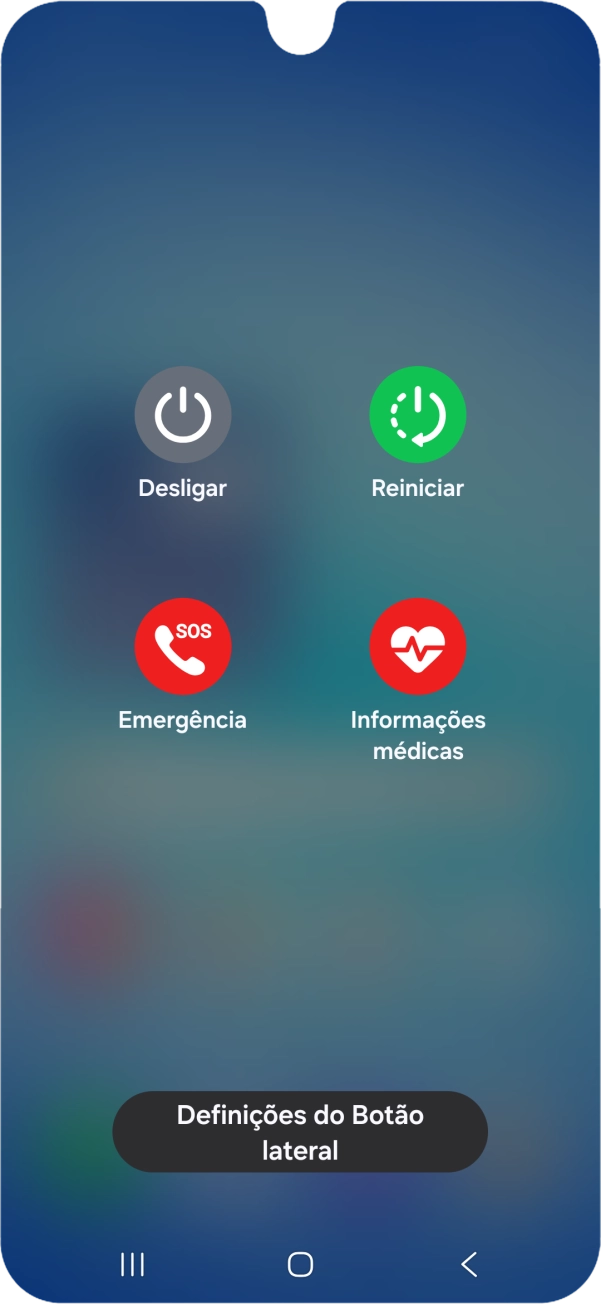Open Definições do Botão lateral

[x=300, y=1132]
